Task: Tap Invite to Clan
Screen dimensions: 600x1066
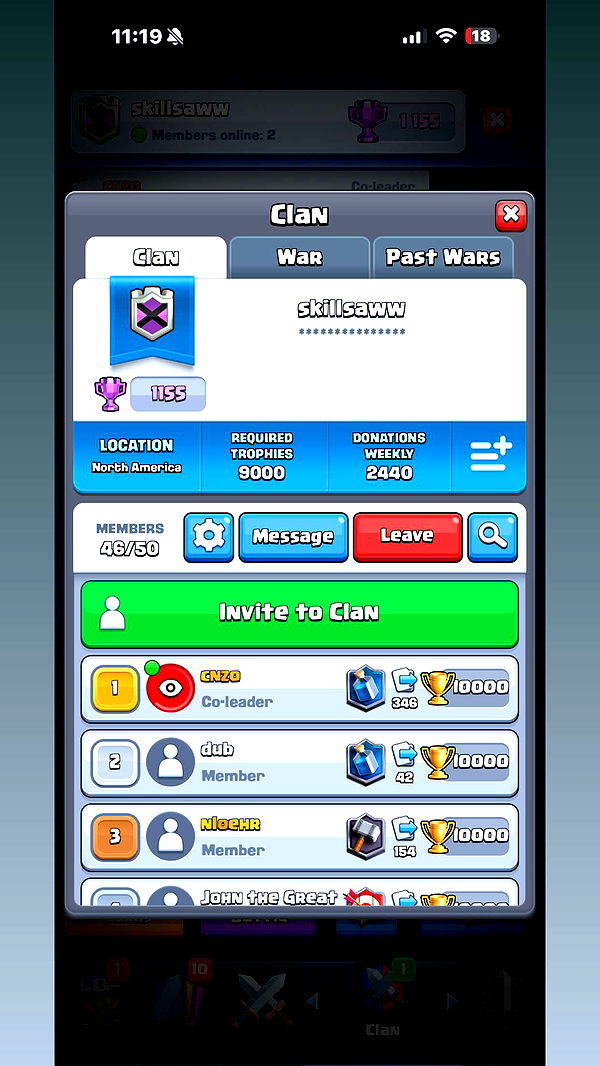Action: [299, 613]
